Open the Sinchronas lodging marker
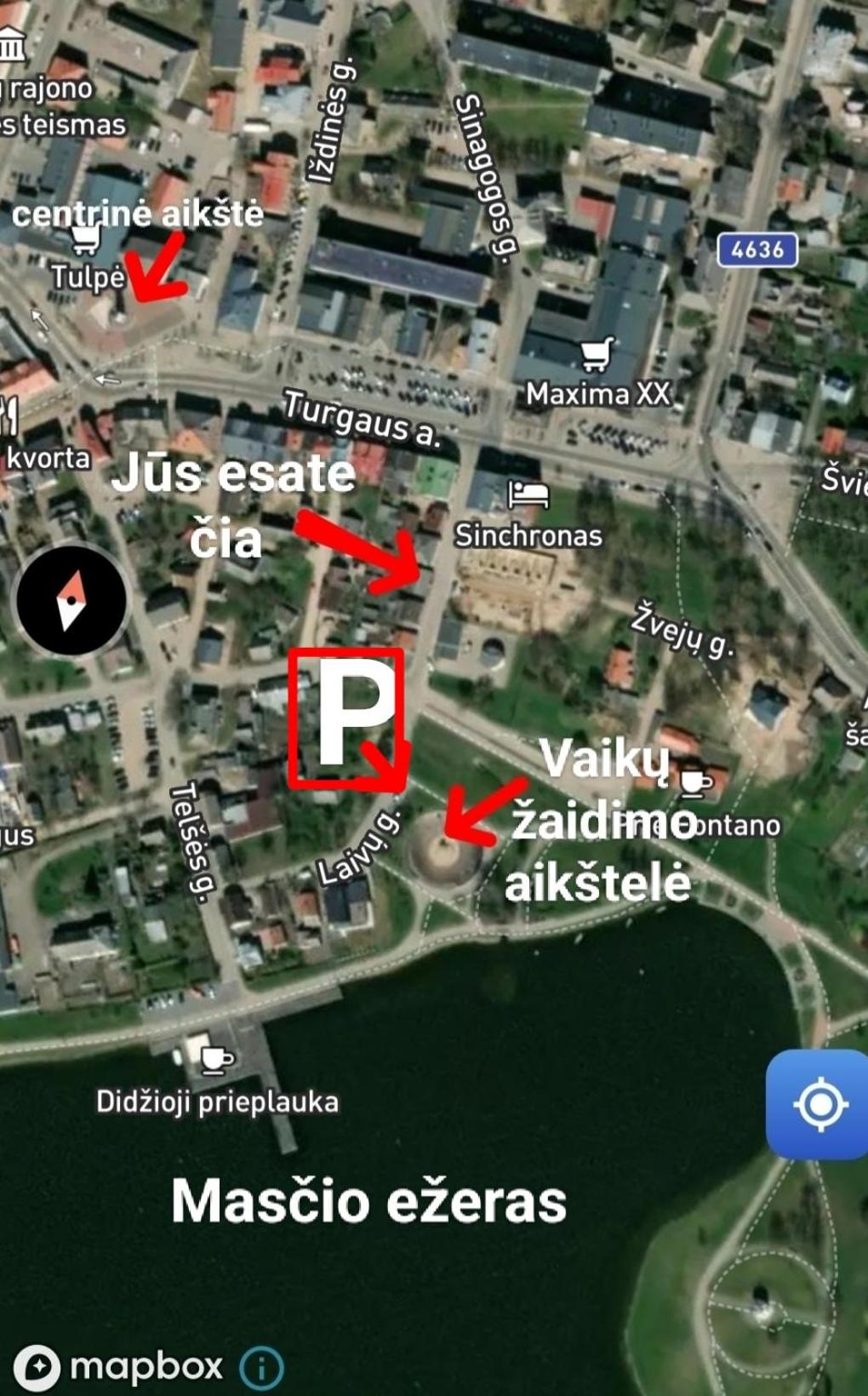This screenshot has height=1396, width=868. pos(528,495)
